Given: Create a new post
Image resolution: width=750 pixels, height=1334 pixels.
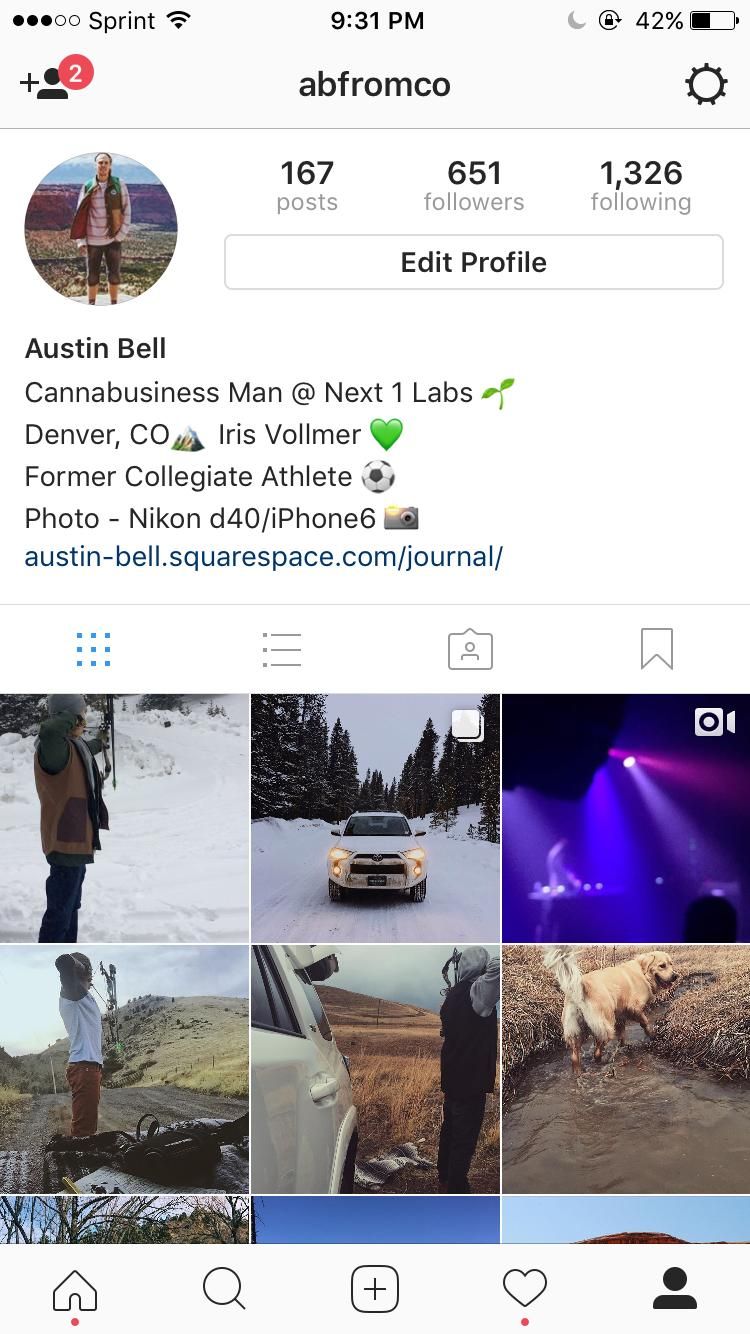Looking at the screenshot, I should [375, 1289].
